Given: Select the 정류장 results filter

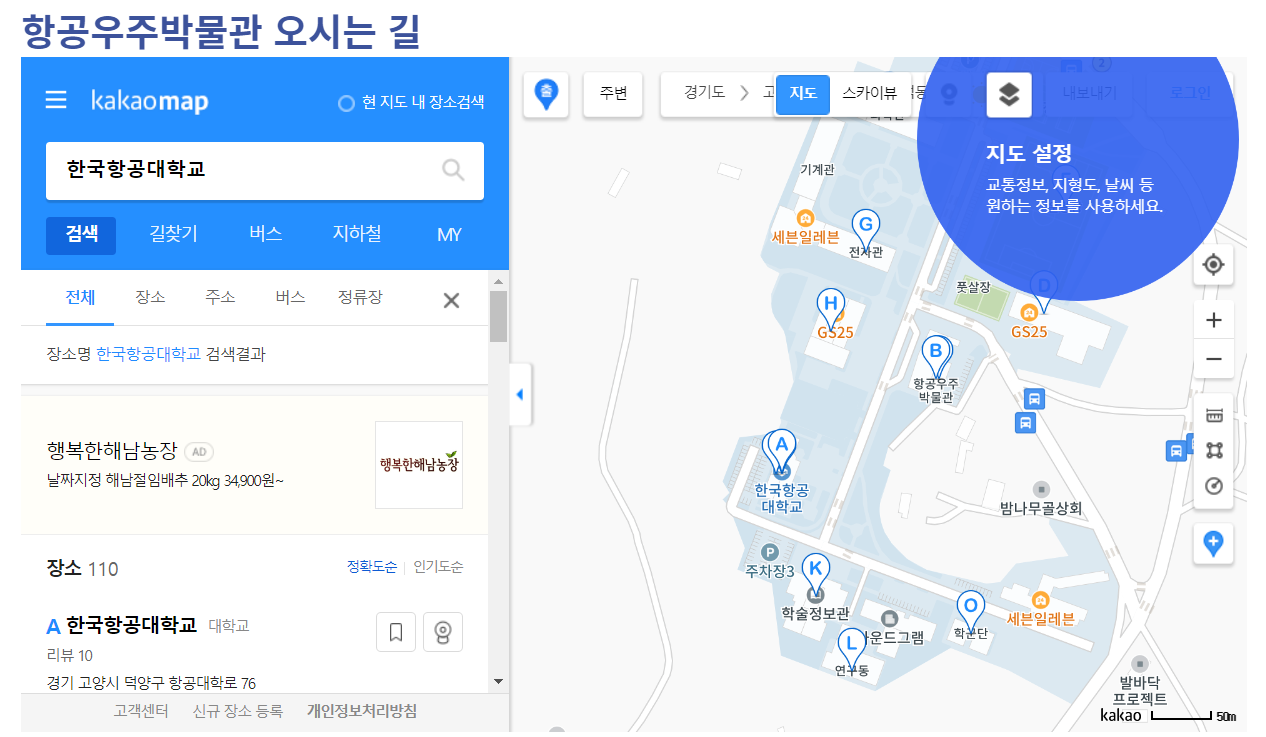Looking at the screenshot, I should pos(360,298).
